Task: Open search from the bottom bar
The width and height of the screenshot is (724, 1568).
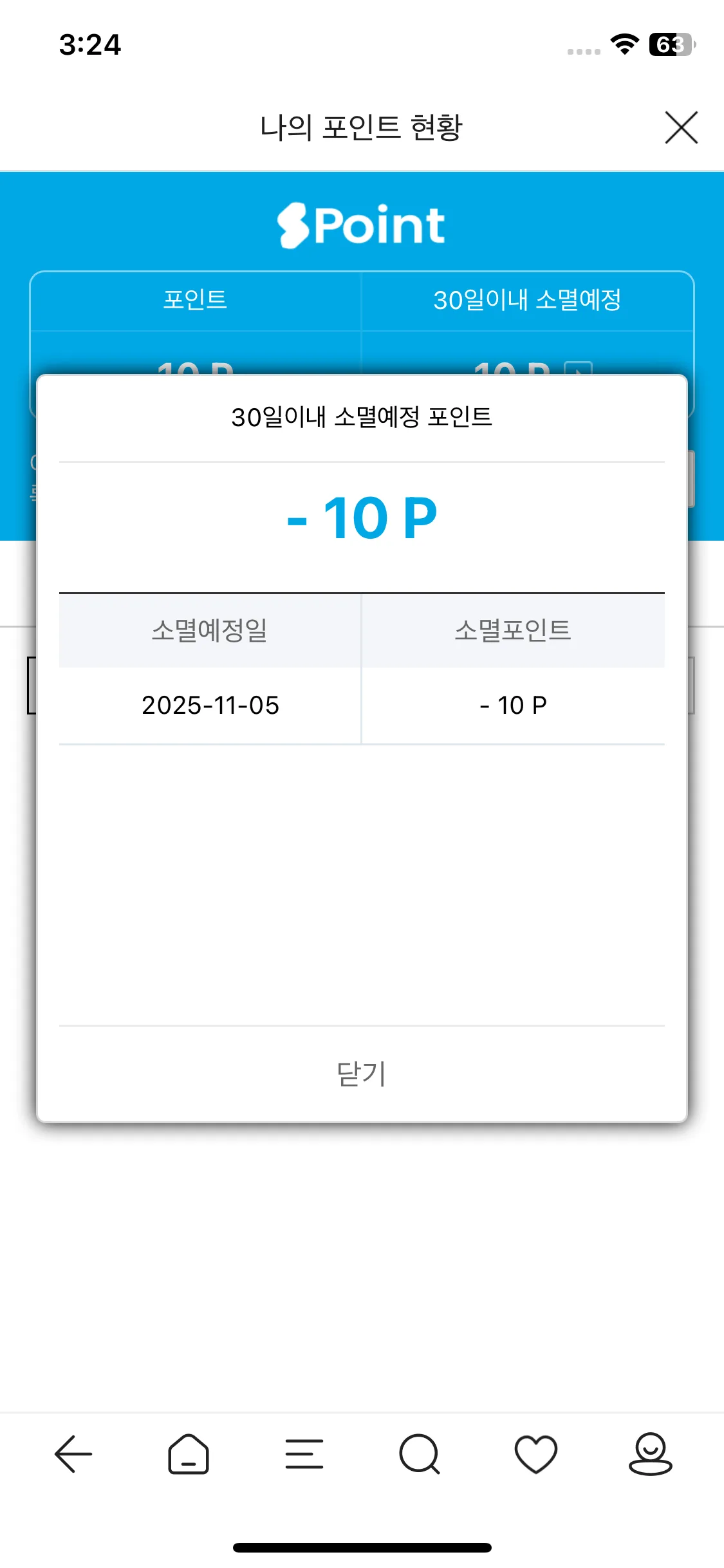Action: [420, 1454]
